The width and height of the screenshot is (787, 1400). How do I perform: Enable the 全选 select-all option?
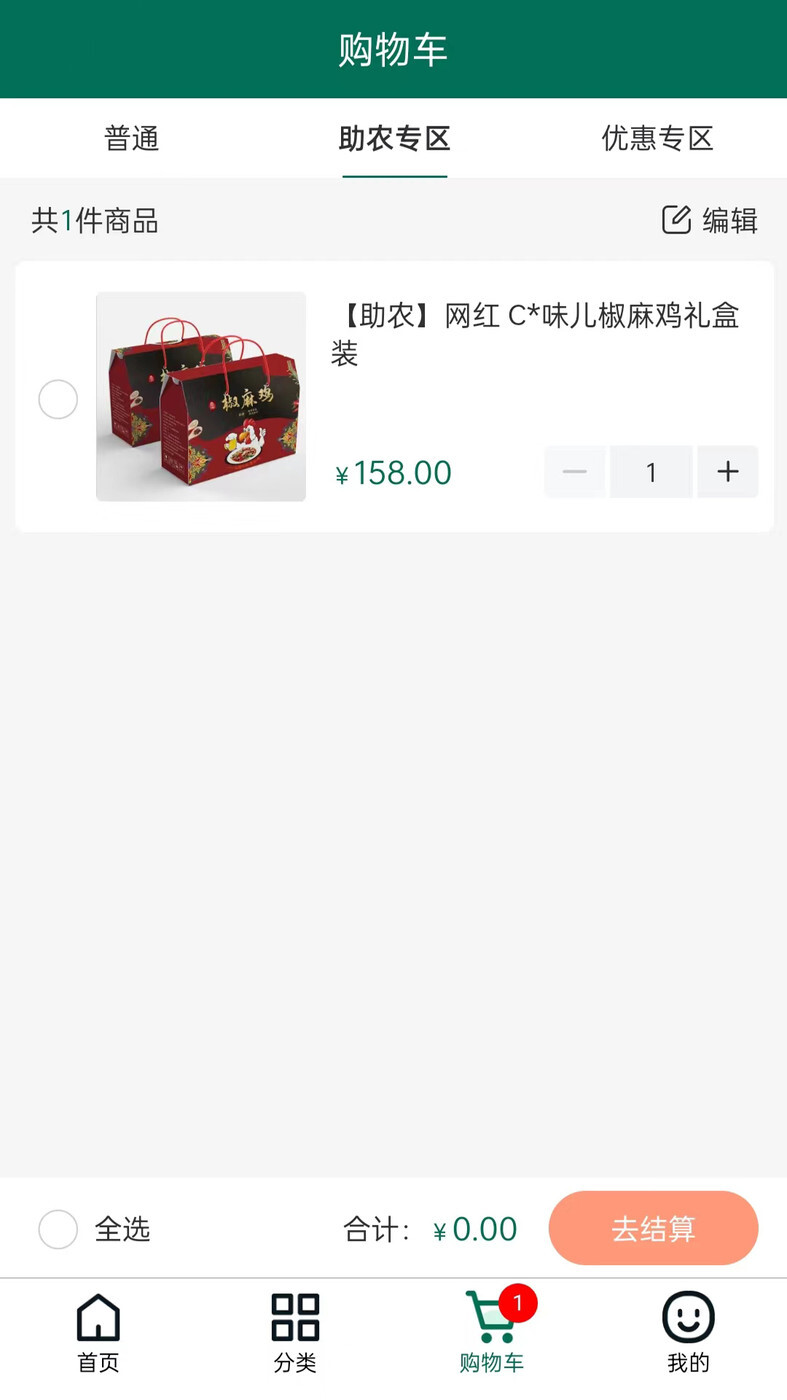(x=57, y=1230)
